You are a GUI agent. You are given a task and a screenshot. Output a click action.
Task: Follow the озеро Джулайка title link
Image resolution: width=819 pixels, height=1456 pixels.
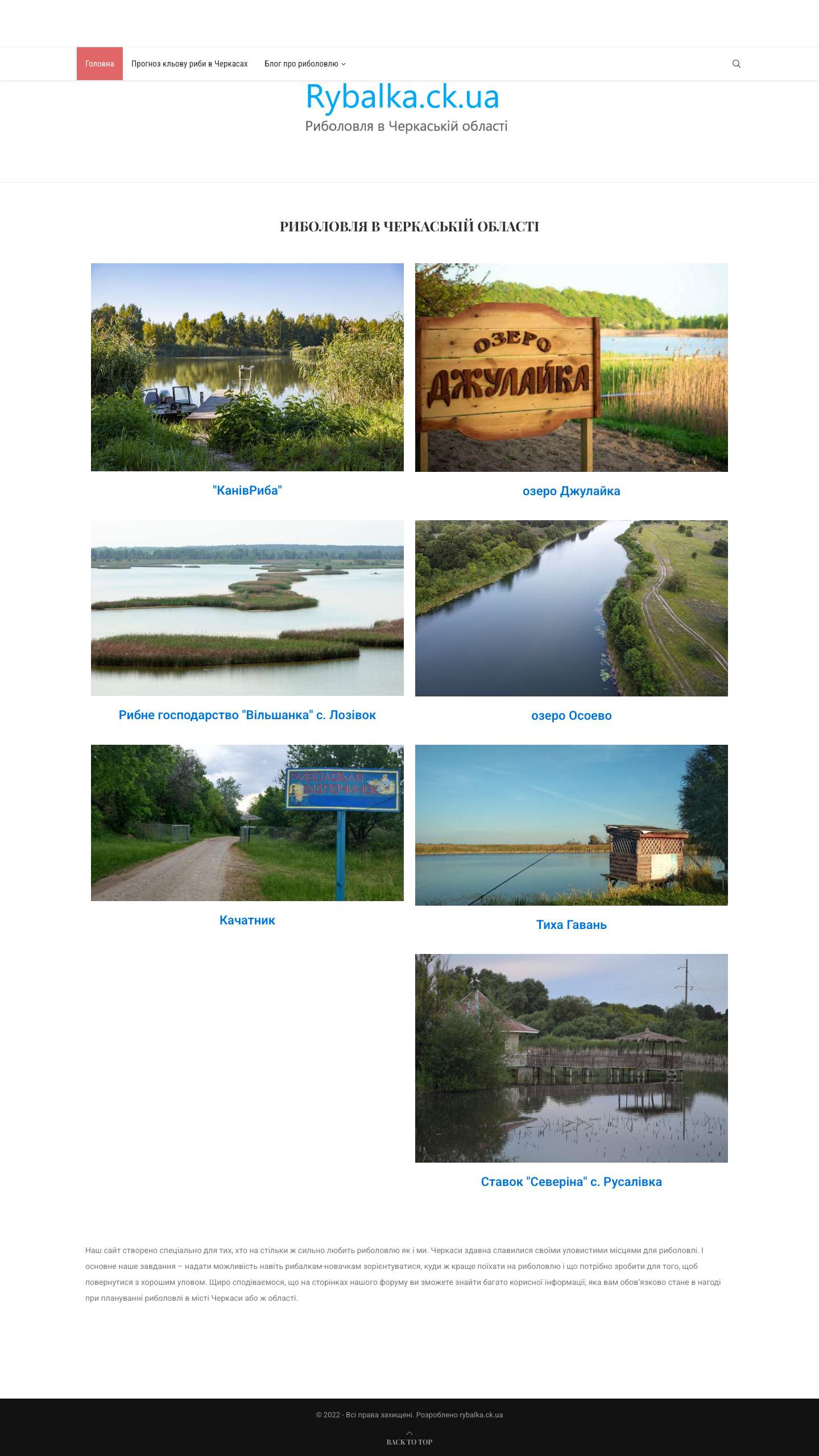pos(572,491)
